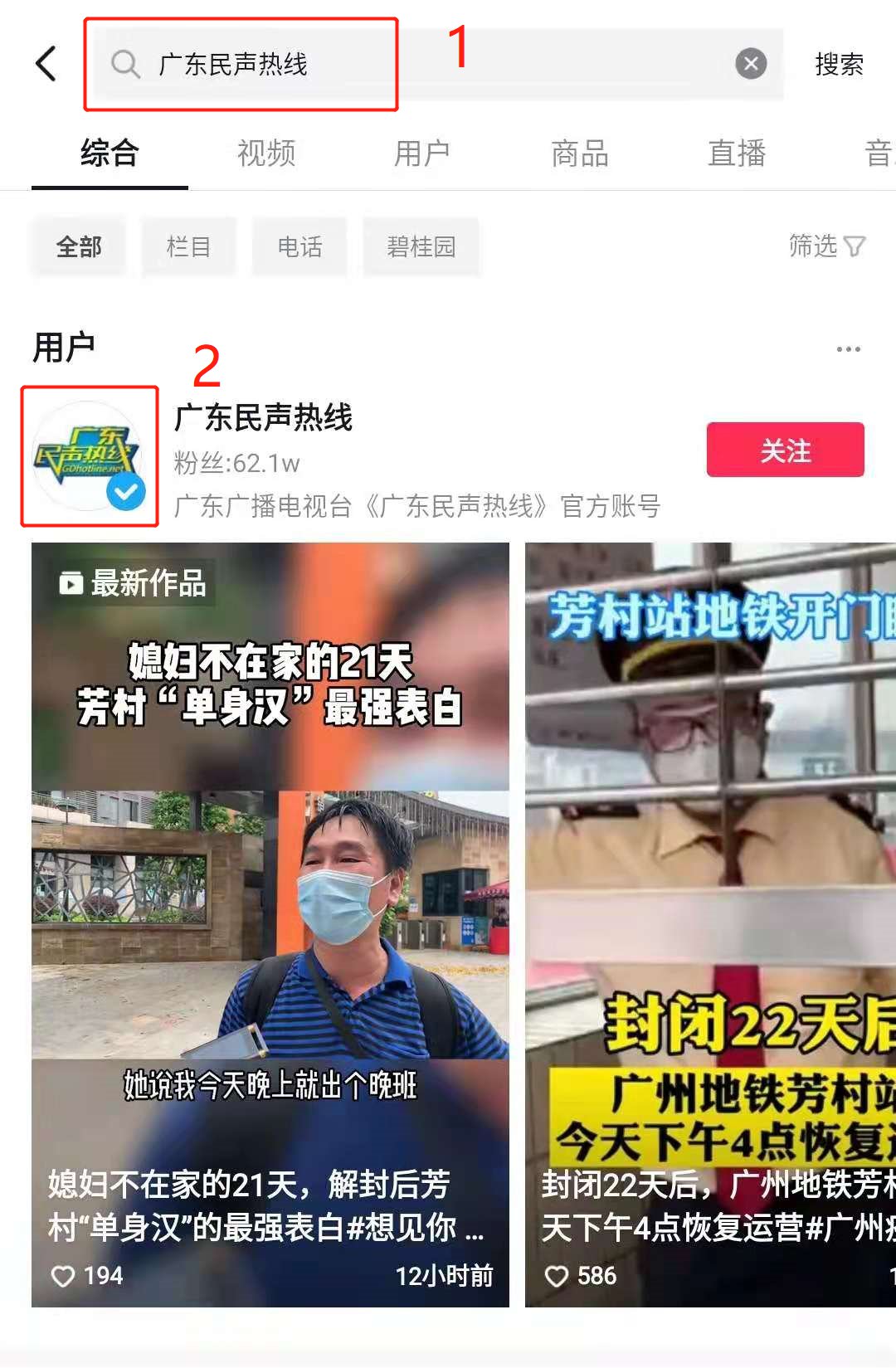This screenshot has height=1368, width=896.
Task: Select the 综合 tab
Action: pyautogui.click(x=110, y=153)
